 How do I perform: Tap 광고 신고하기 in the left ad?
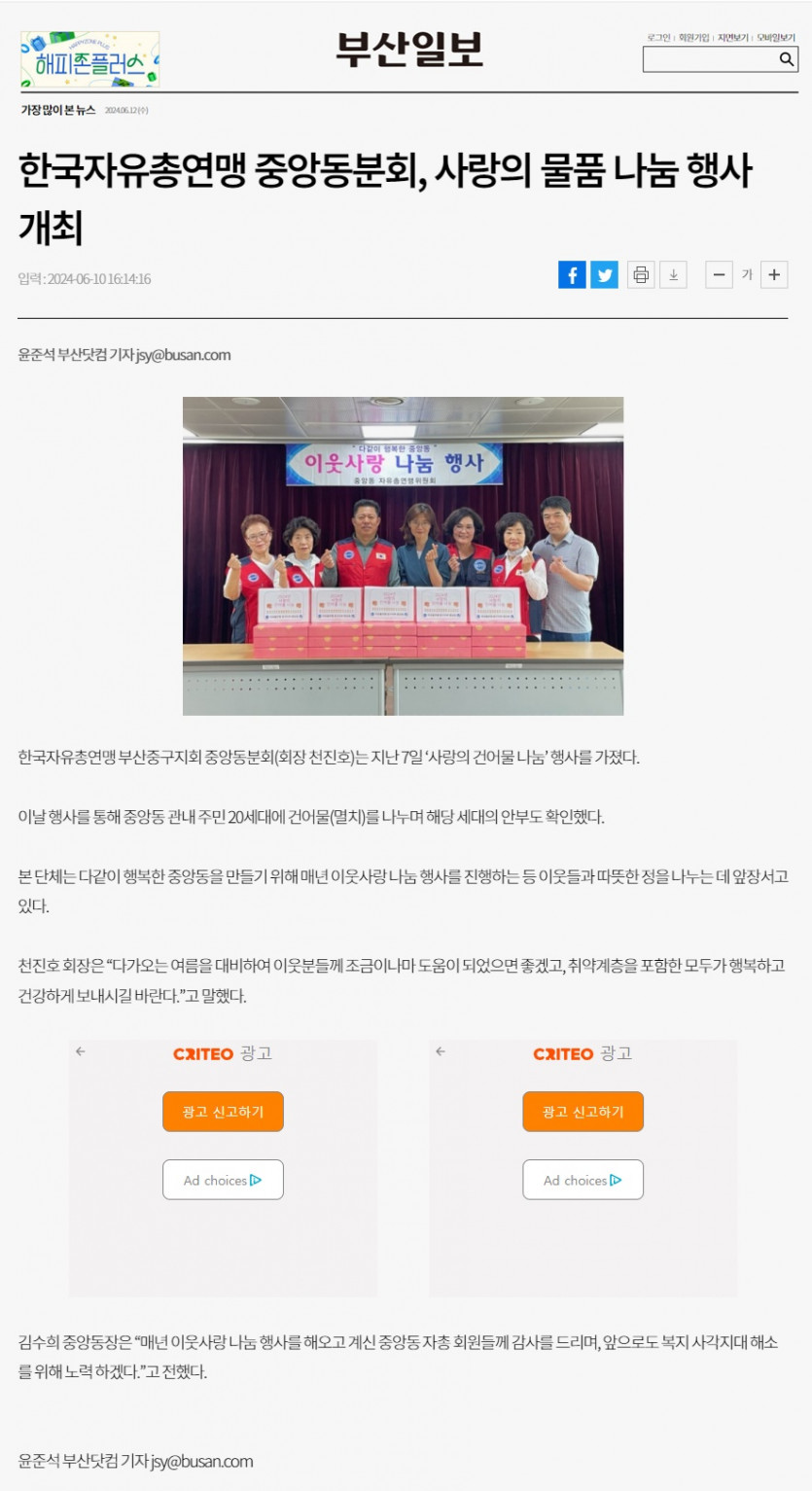pos(223,1112)
